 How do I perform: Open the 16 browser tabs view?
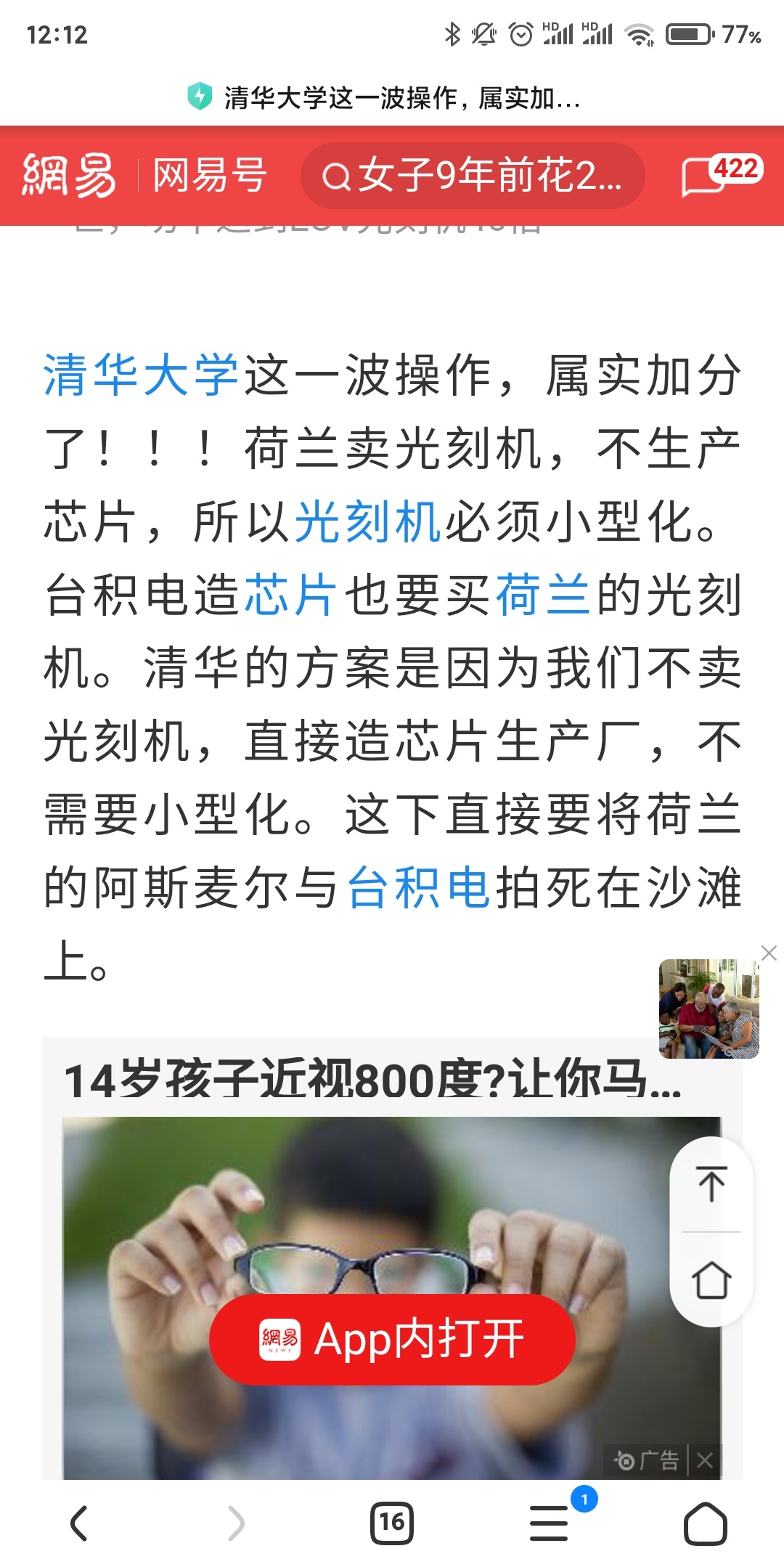point(392,1522)
